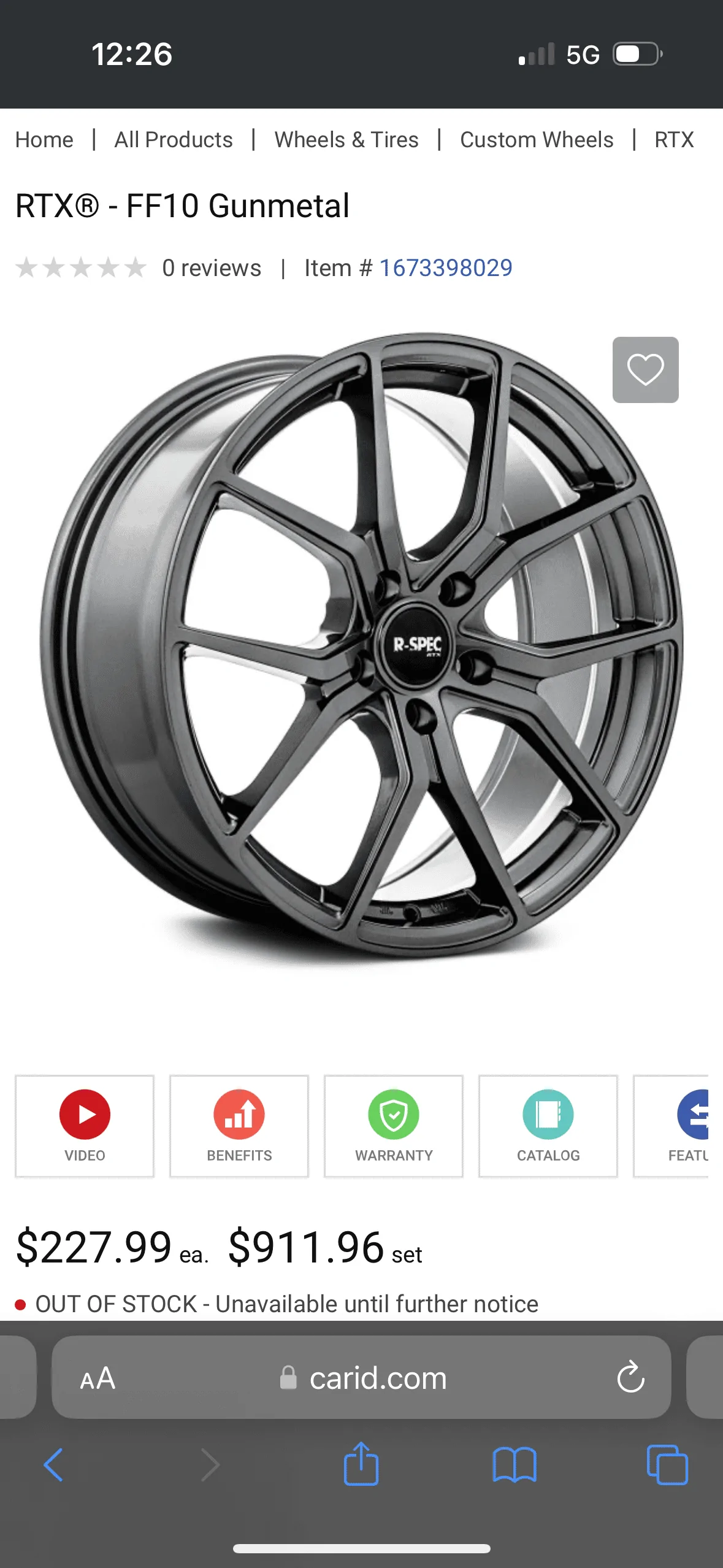Open the CATALOG tile
The height and width of the screenshot is (1568, 723).
click(548, 1126)
